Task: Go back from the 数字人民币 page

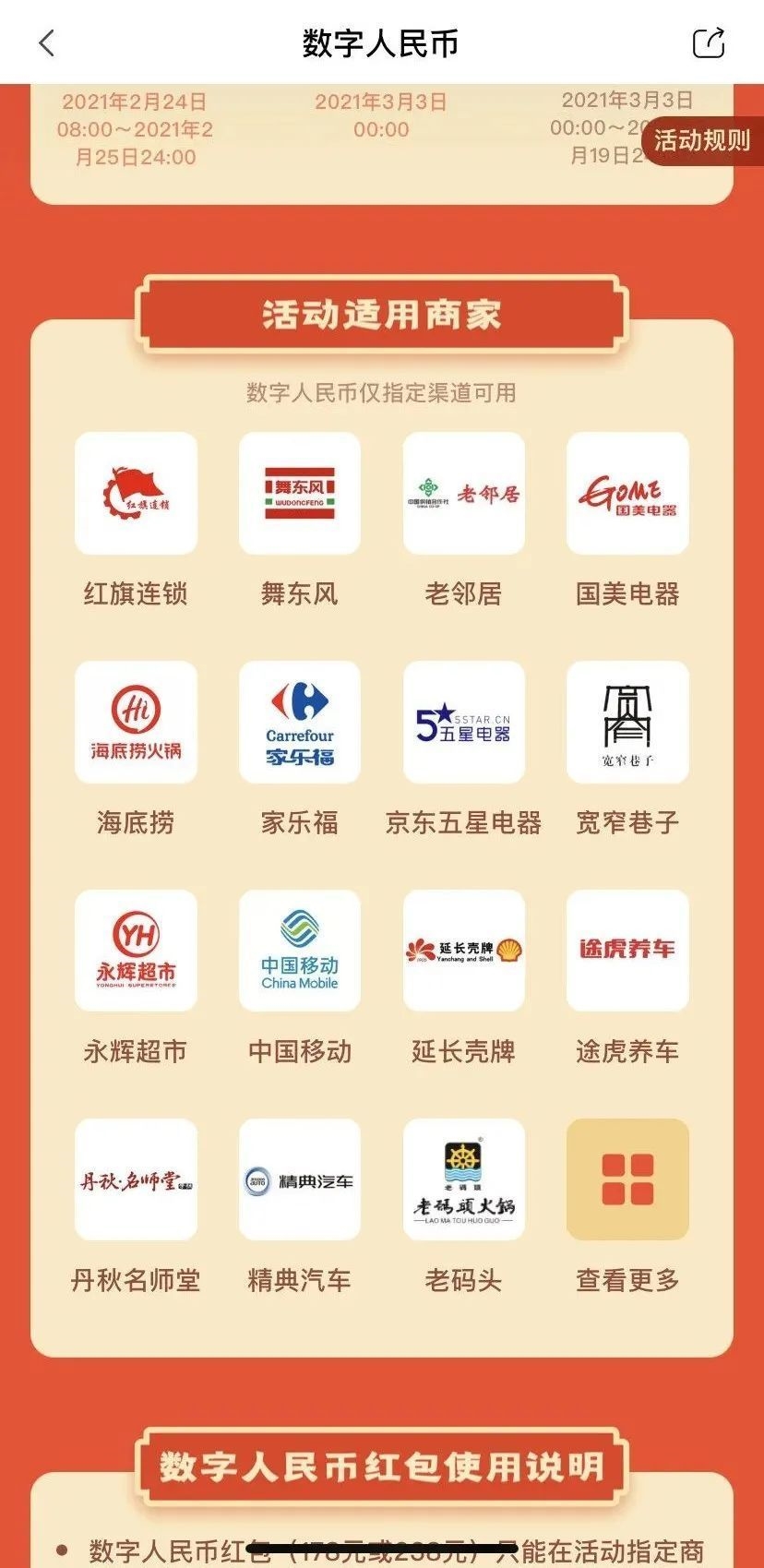Action: pyautogui.click(x=48, y=42)
